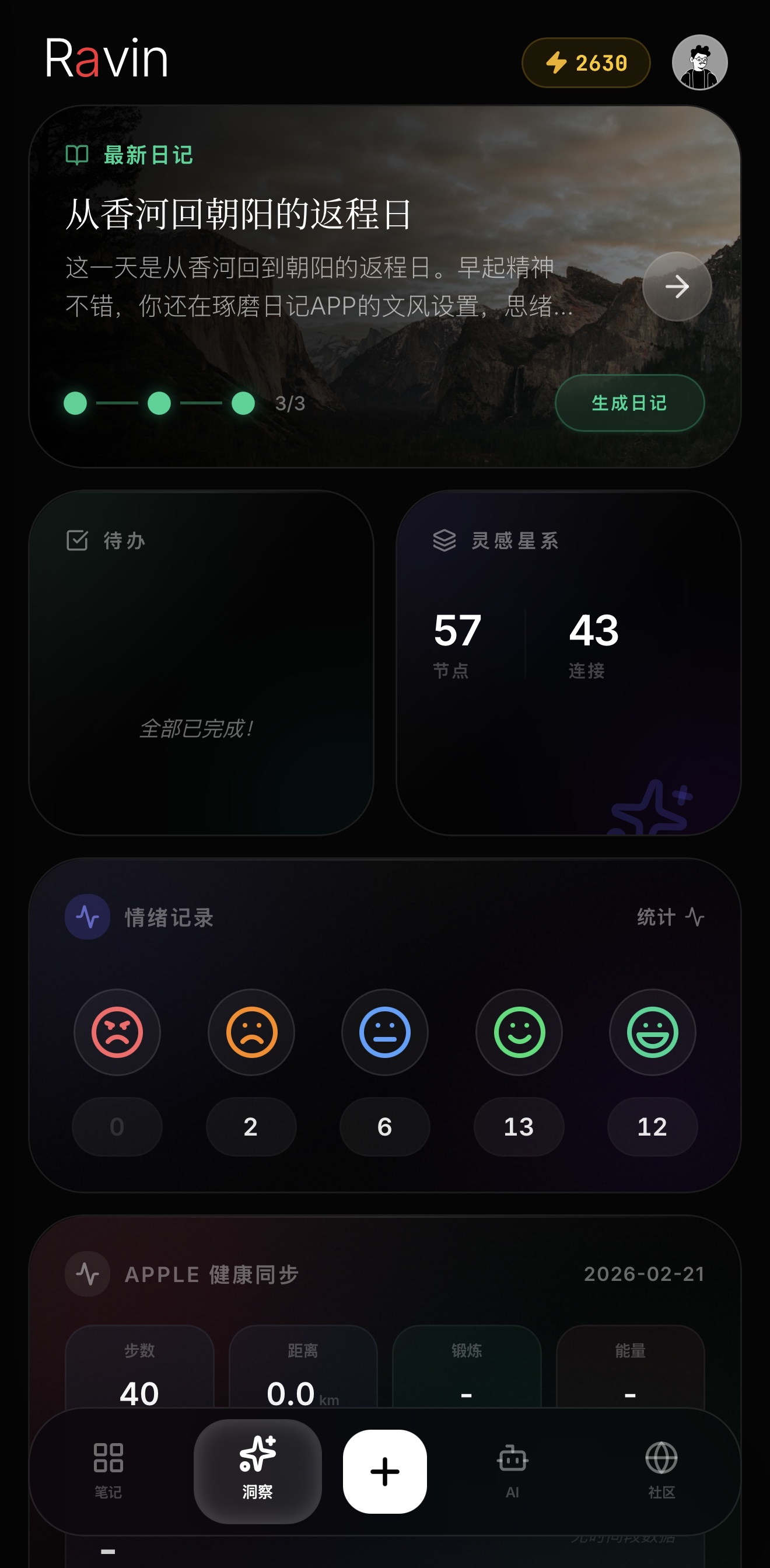Switch to the 笔记 tab
The width and height of the screenshot is (770, 1568).
pyautogui.click(x=108, y=1471)
